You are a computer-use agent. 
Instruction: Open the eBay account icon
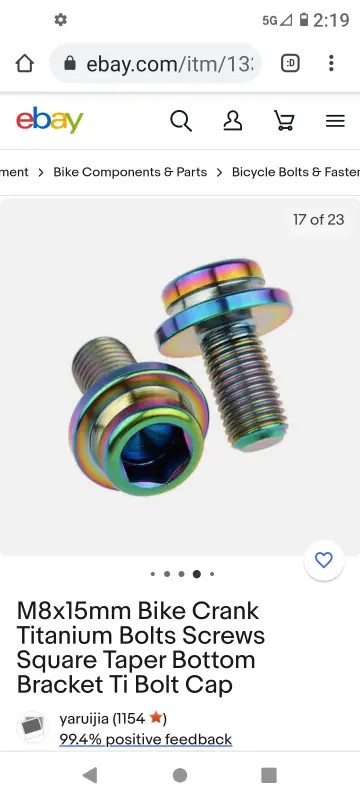[x=233, y=121]
